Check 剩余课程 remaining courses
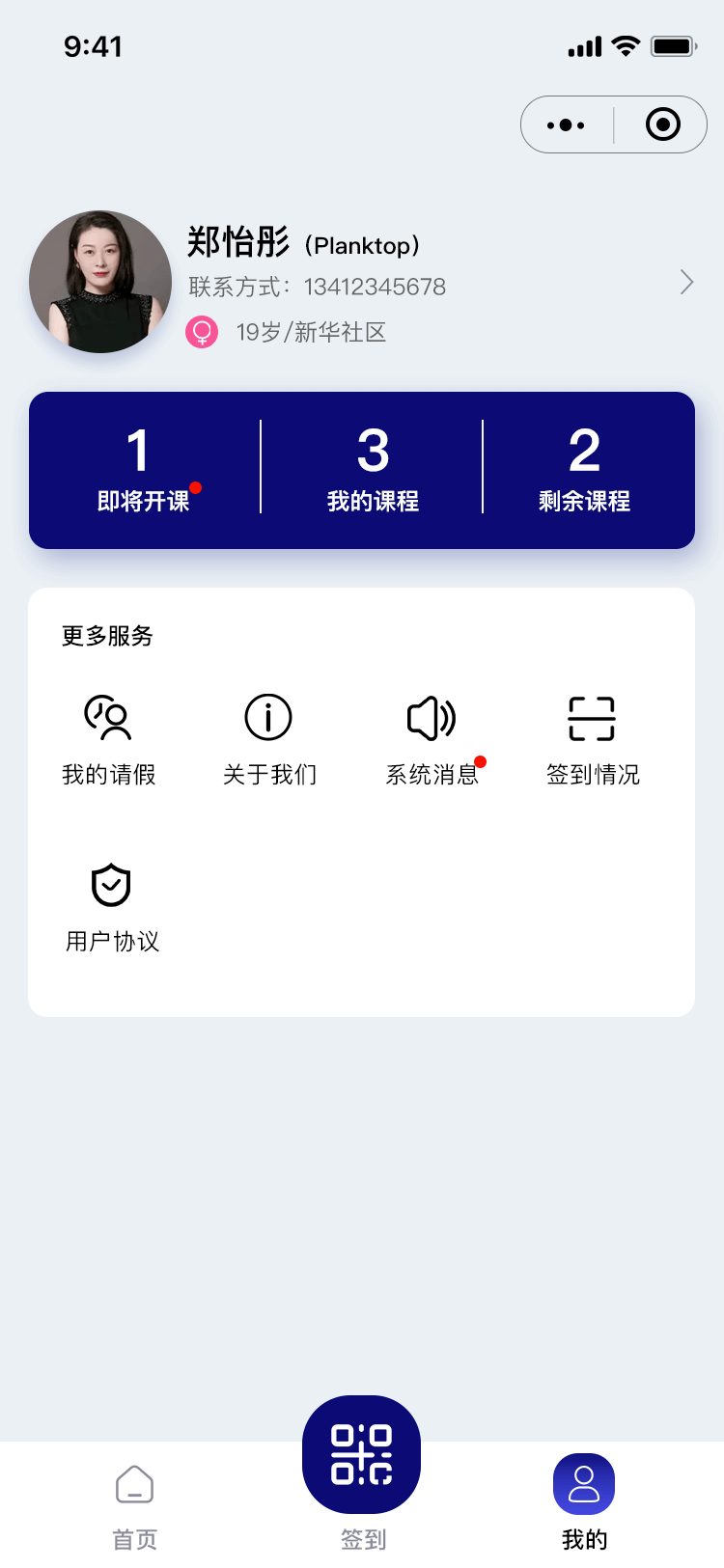724x1568 pixels. [x=584, y=470]
